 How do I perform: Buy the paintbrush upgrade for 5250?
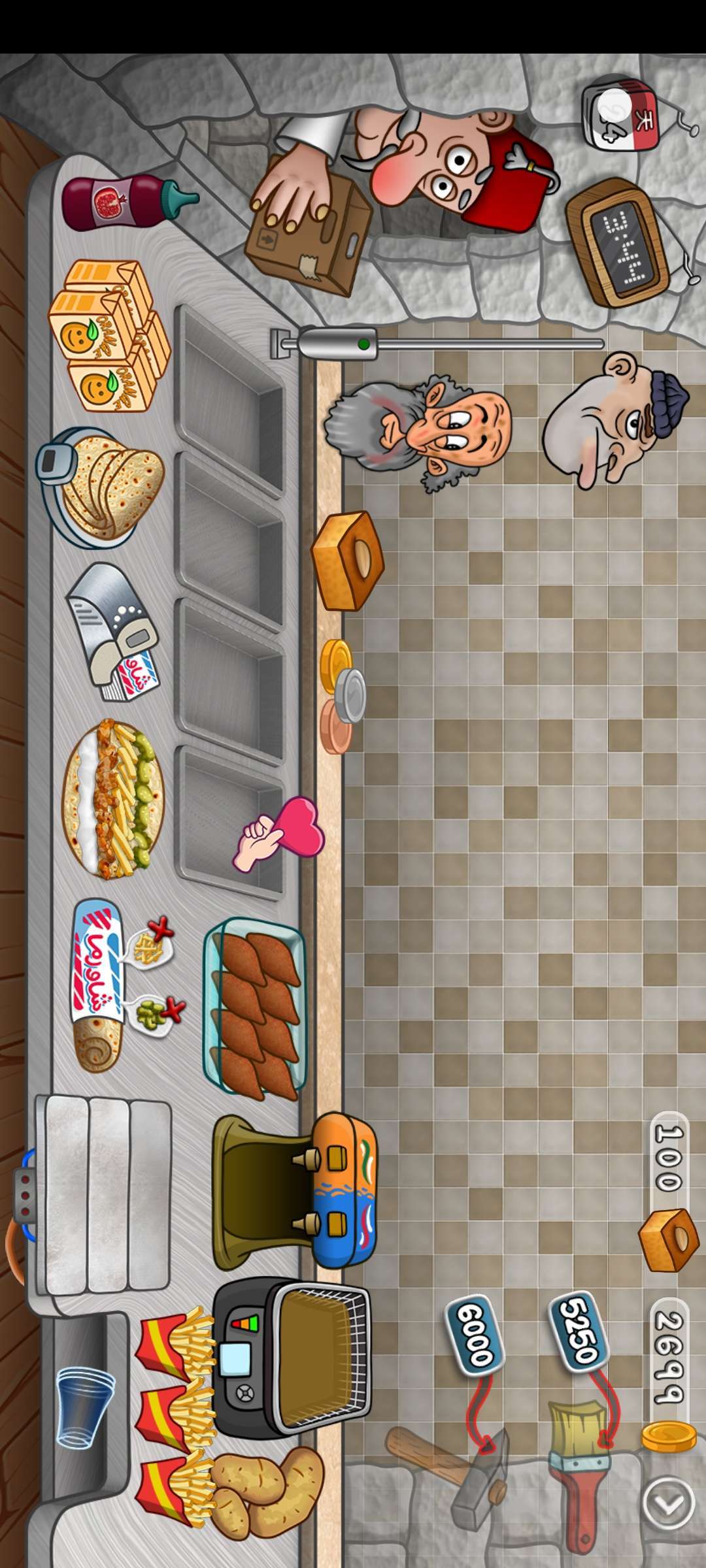pyautogui.click(x=579, y=1330)
